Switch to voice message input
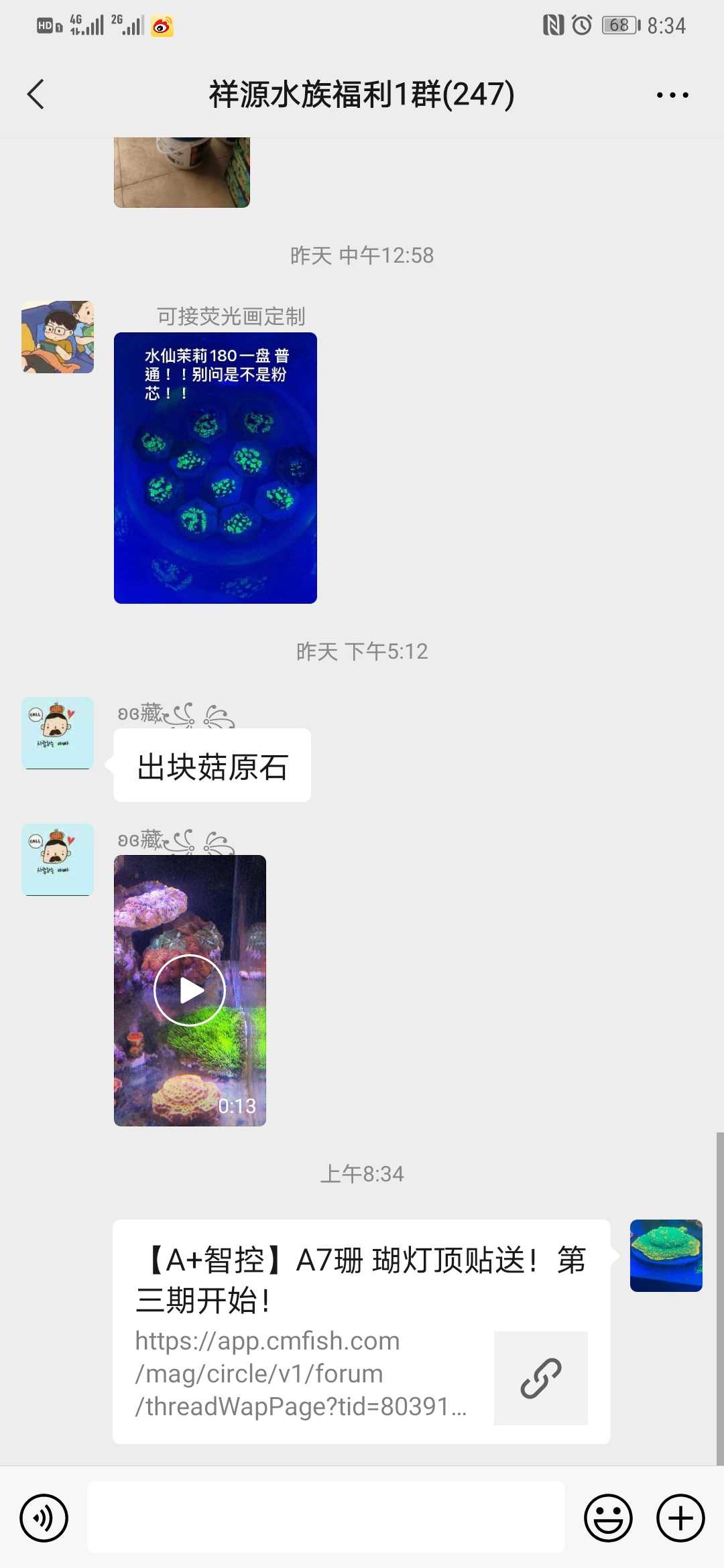The width and height of the screenshot is (724, 1568). coord(44,1518)
